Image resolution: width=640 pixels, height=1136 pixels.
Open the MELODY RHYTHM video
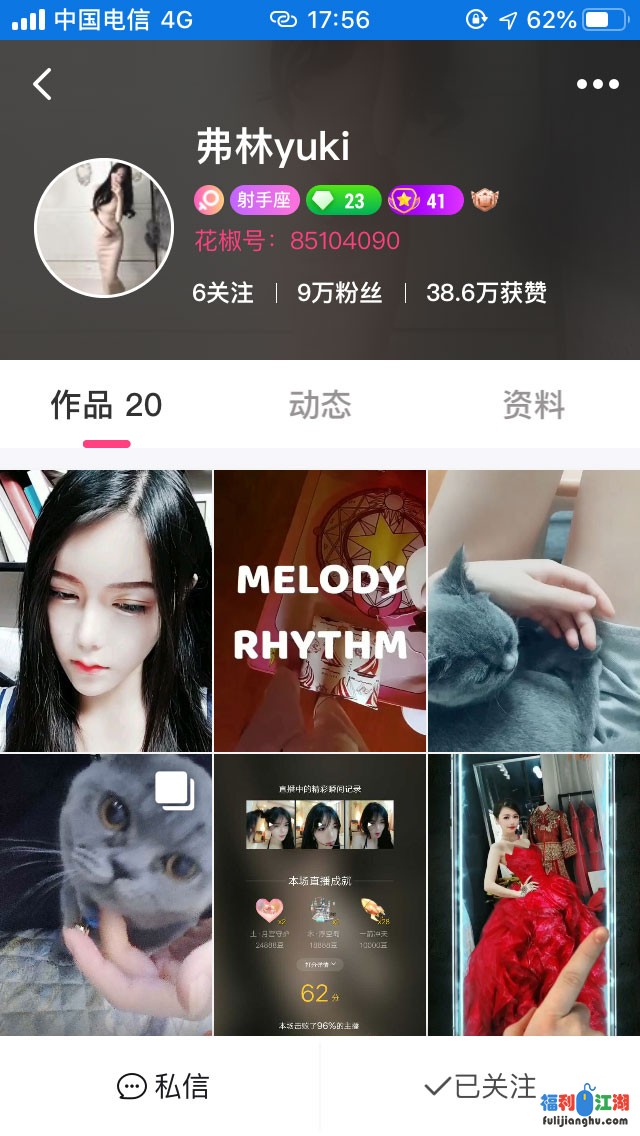pyautogui.click(x=320, y=611)
